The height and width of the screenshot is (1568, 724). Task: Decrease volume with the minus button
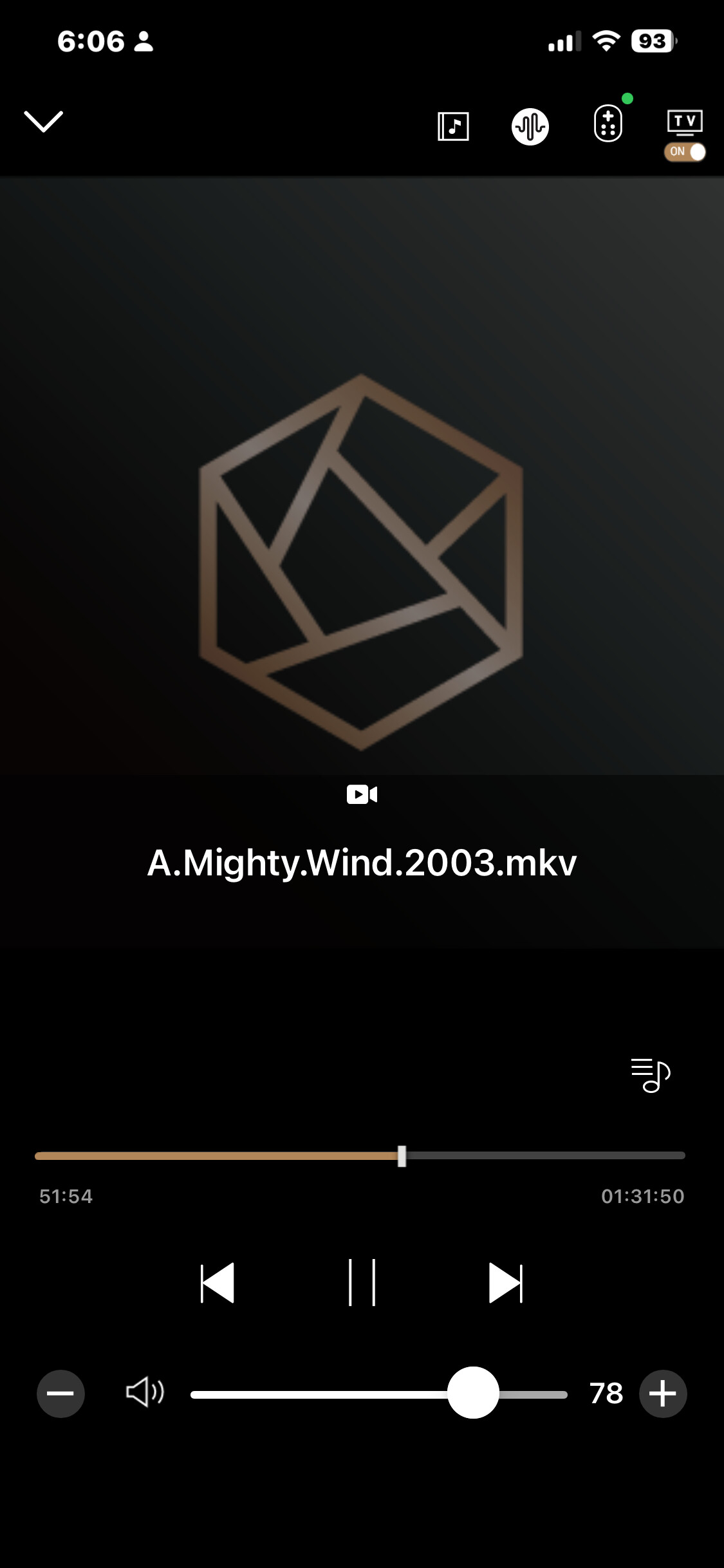coord(60,1394)
